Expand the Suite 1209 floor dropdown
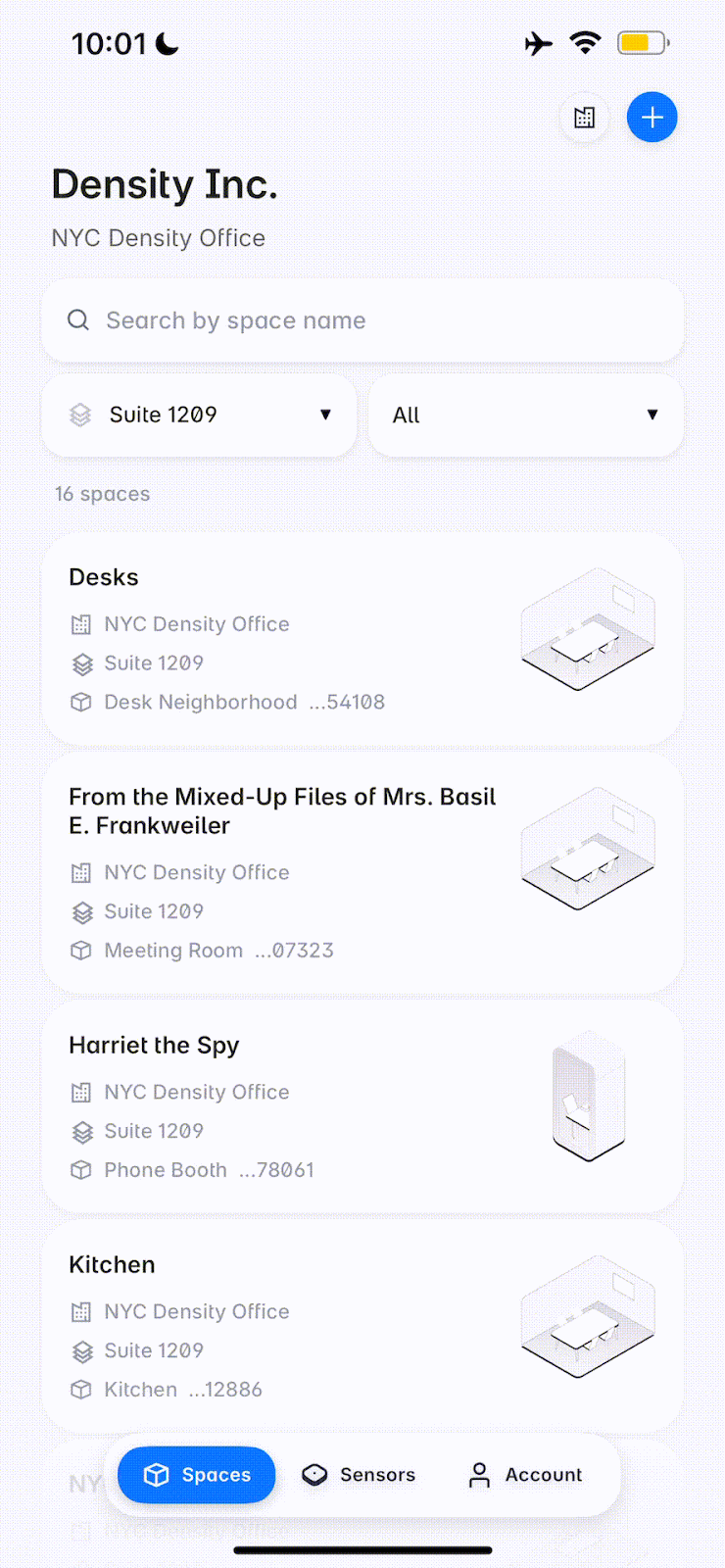Screen dimensions: 725x1568 [x=199, y=415]
